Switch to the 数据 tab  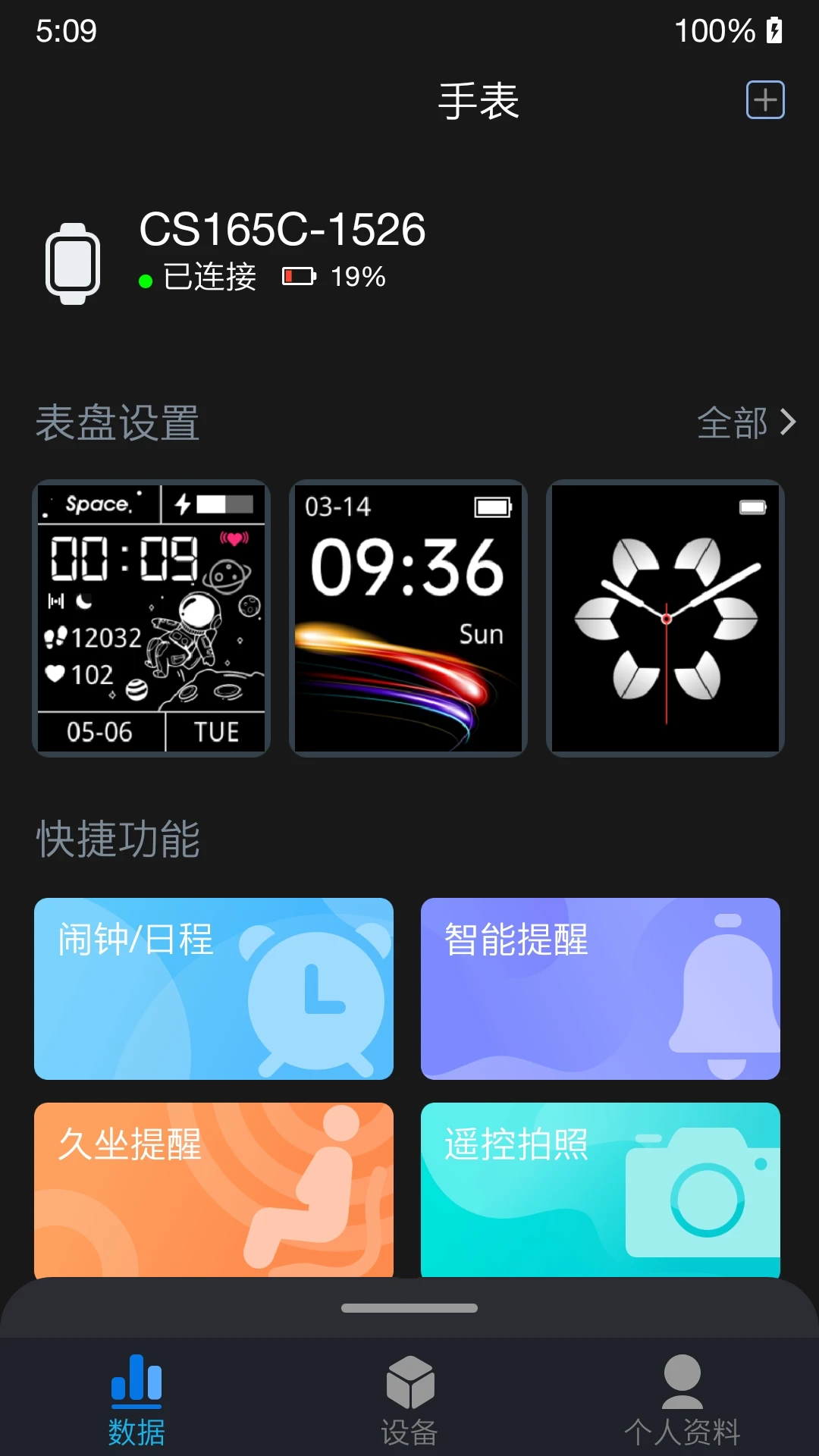pos(136,1401)
